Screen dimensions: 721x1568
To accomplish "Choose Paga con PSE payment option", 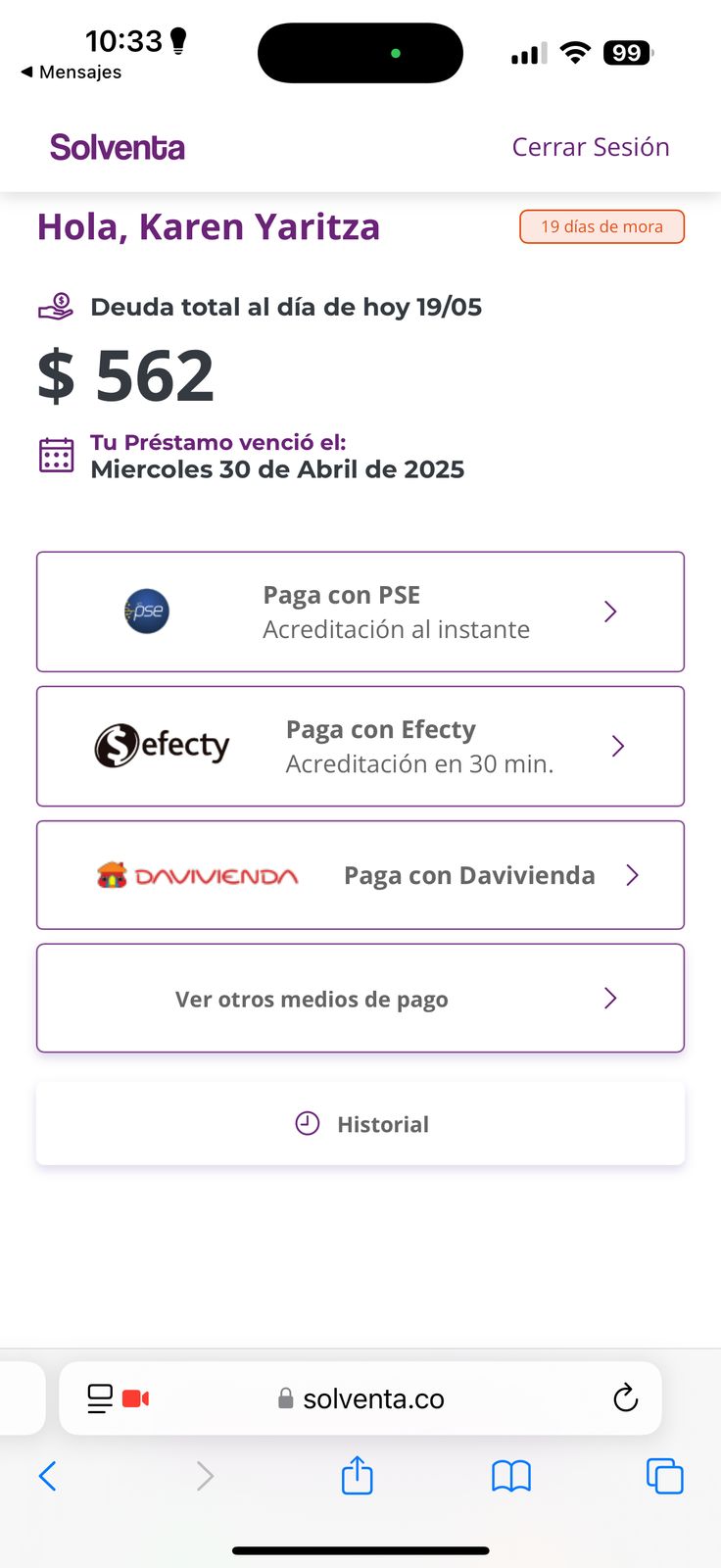I will tap(360, 612).
